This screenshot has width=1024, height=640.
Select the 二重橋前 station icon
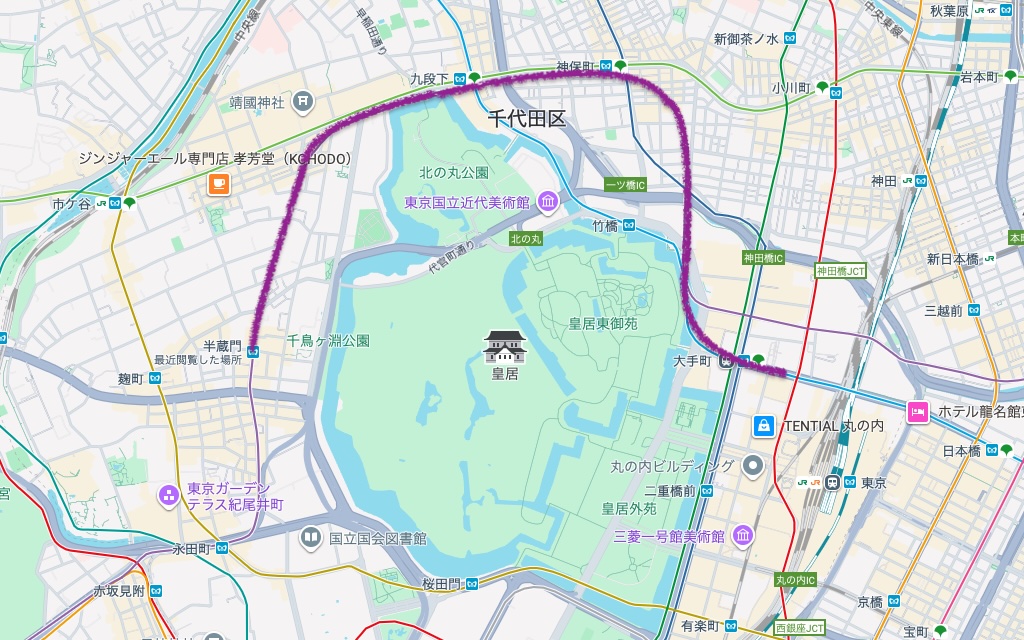coord(707,491)
